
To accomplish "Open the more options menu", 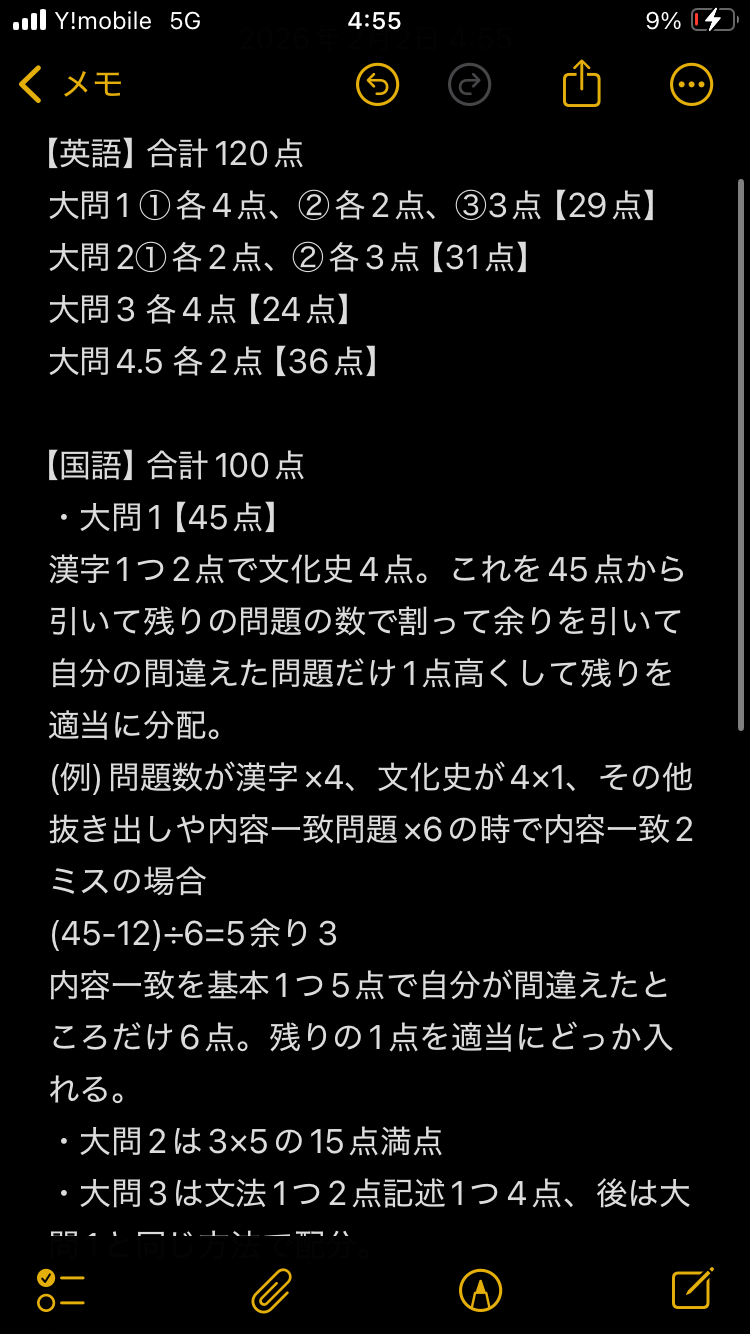I will click(x=691, y=85).
